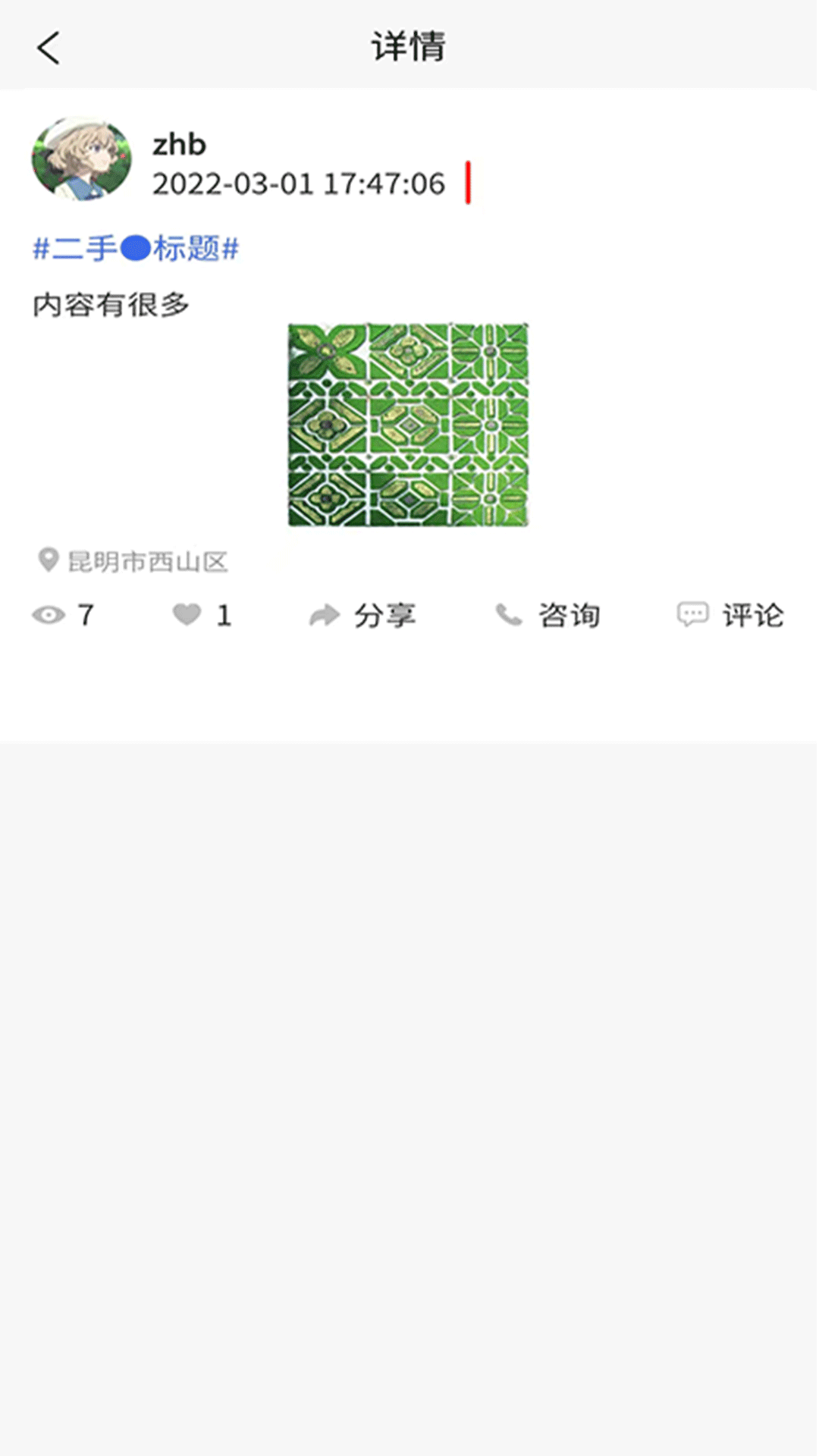Like this post with the heart
This screenshot has width=819, height=1456.
pyautogui.click(x=187, y=614)
